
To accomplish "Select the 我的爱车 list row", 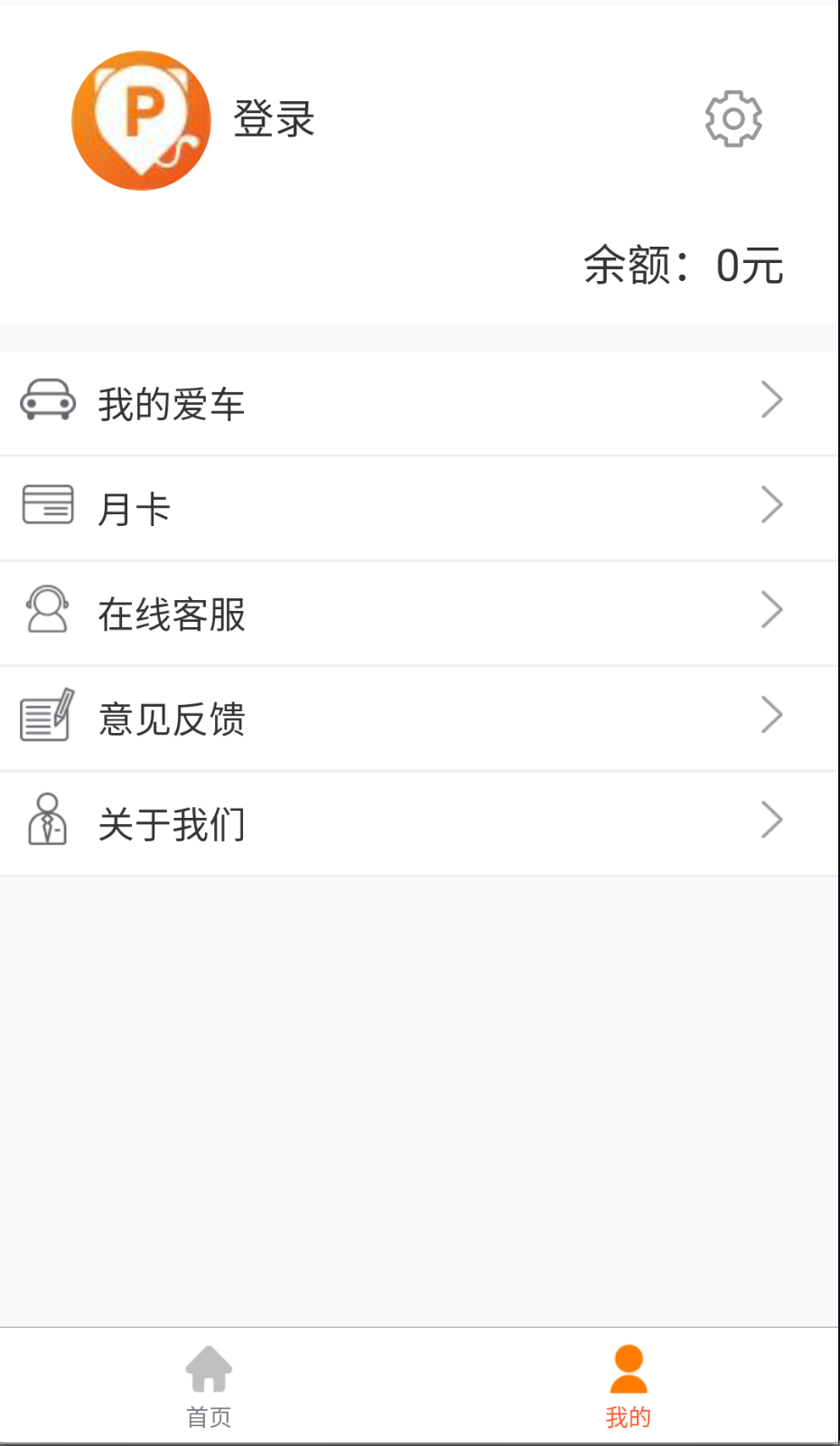I will (x=420, y=402).
